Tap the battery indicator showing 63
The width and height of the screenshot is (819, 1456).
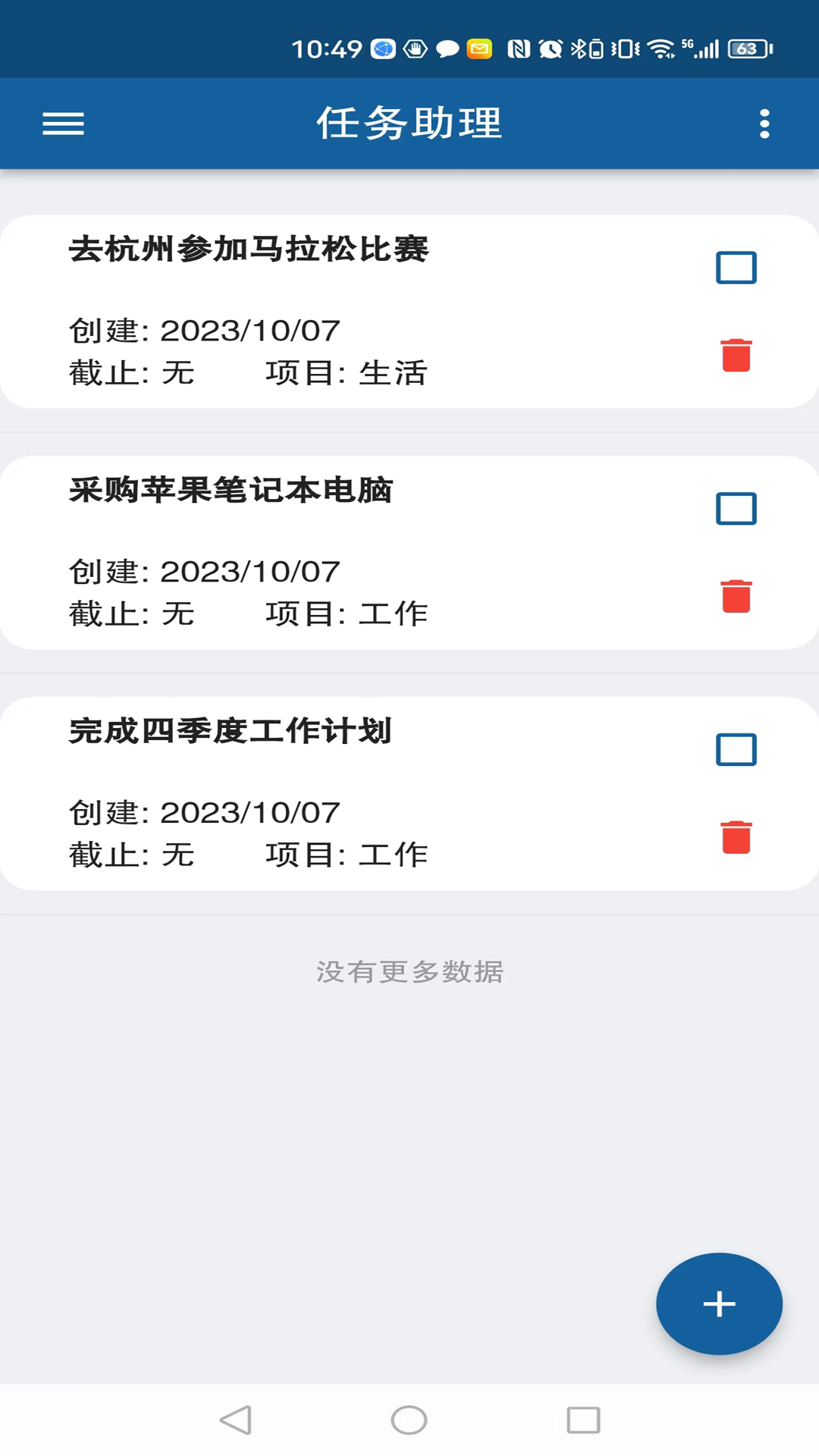[x=747, y=48]
